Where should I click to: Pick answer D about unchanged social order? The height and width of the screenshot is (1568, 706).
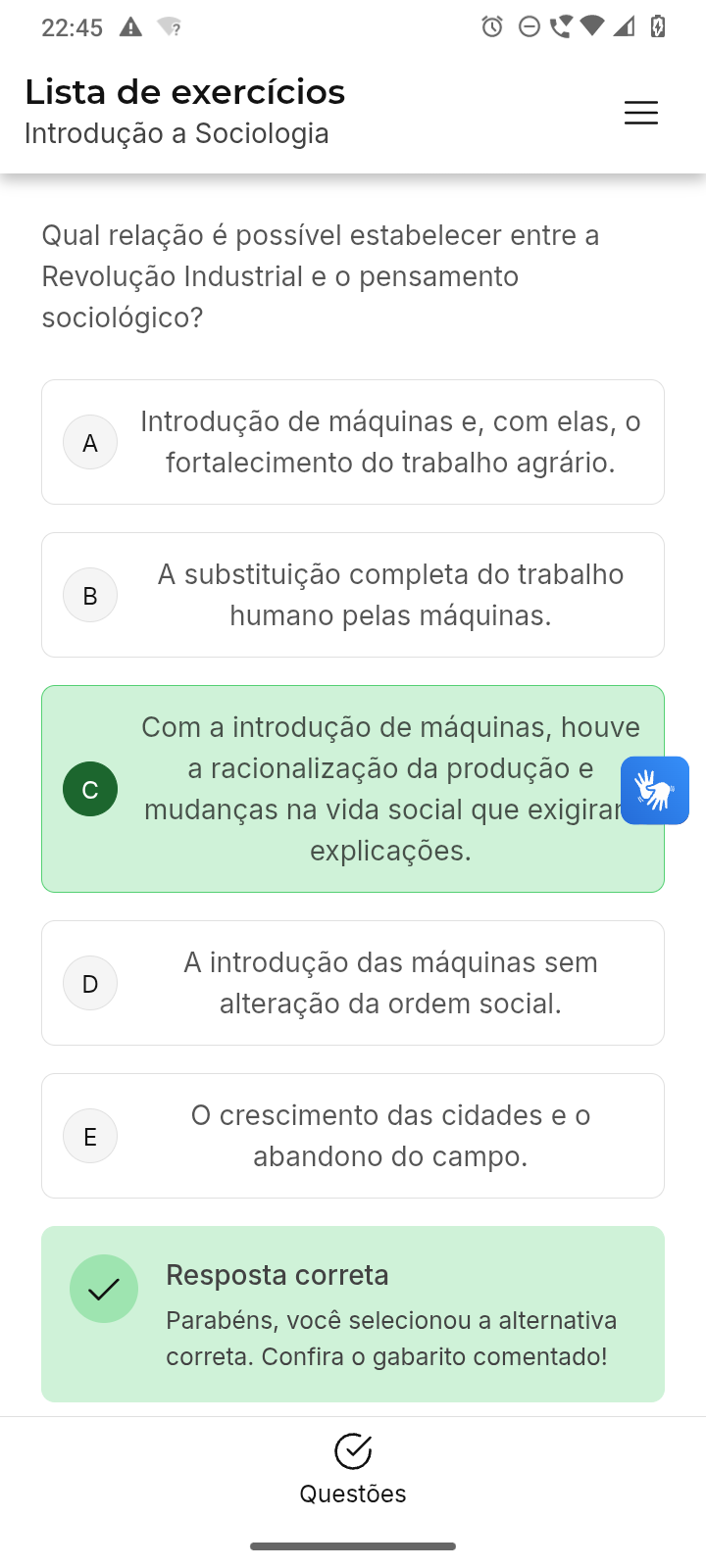click(x=353, y=983)
